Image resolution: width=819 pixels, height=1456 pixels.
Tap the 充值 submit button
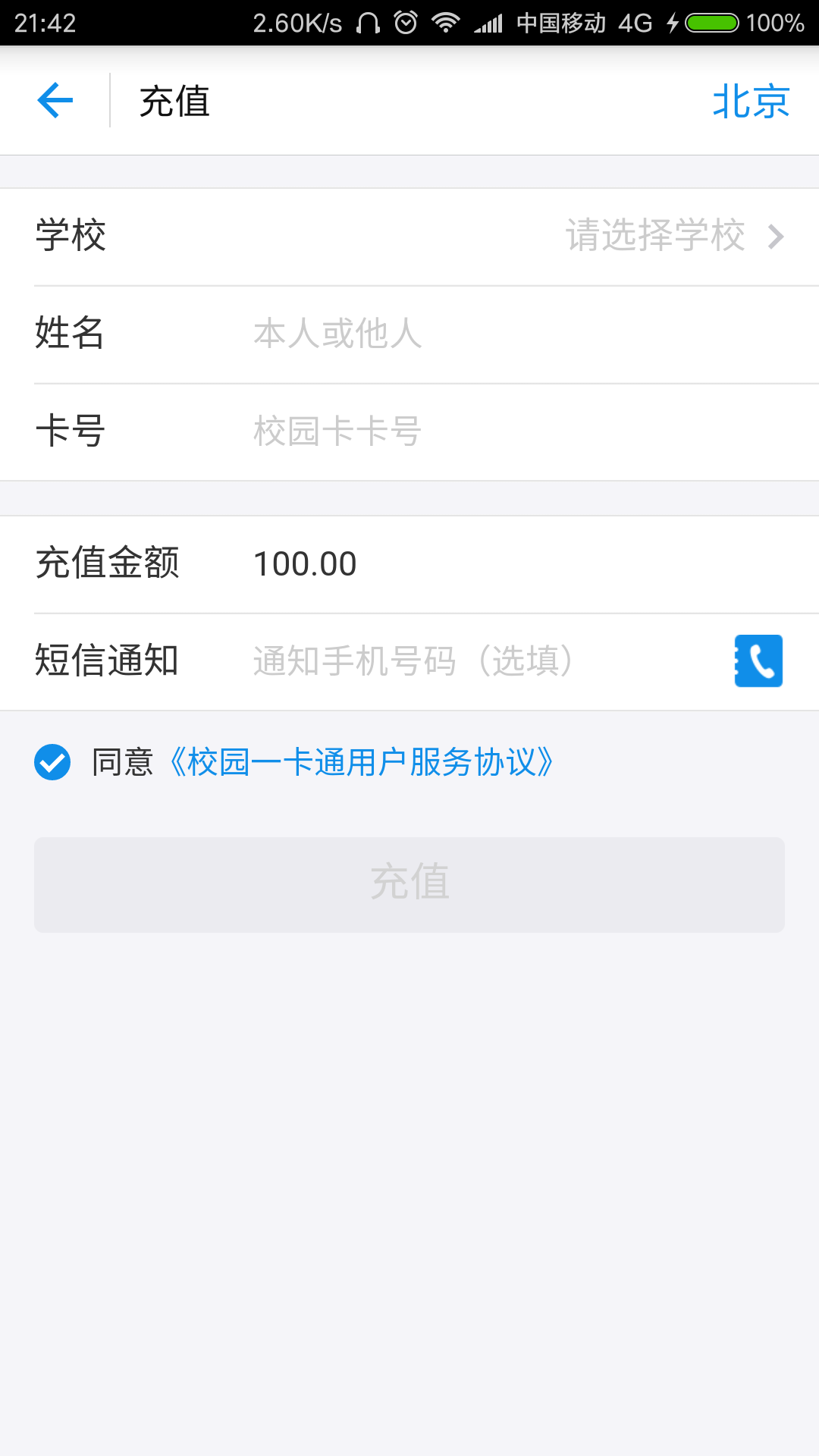[x=409, y=884]
